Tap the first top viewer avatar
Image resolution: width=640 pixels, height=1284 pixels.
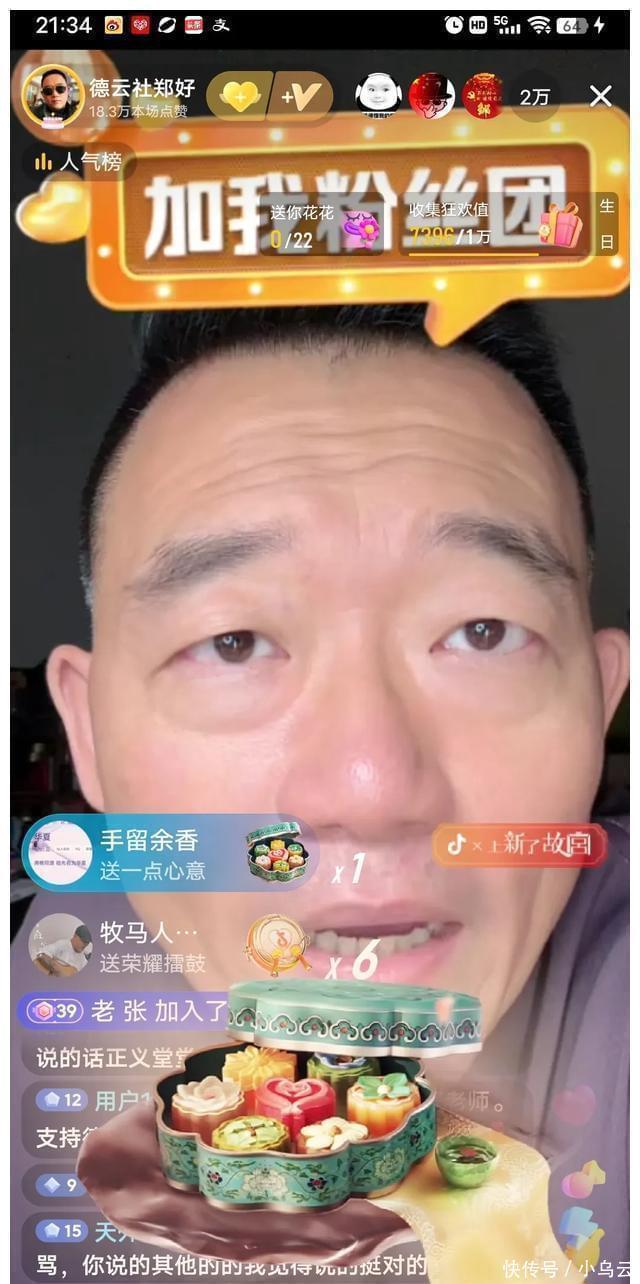[x=378, y=96]
